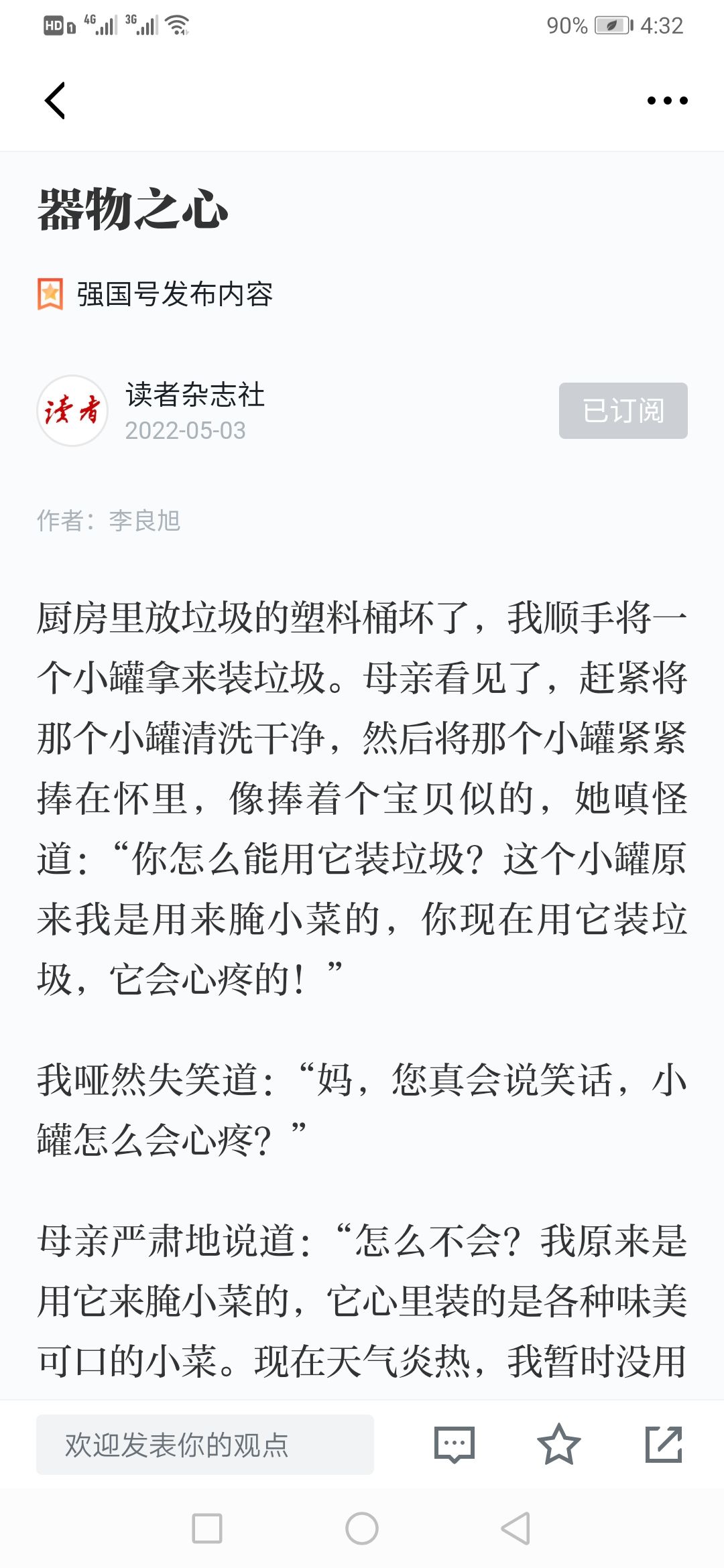The height and width of the screenshot is (1568, 724).
Task: Tap the 欢迎发表你的观点 comment field
Action: click(205, 1445)
